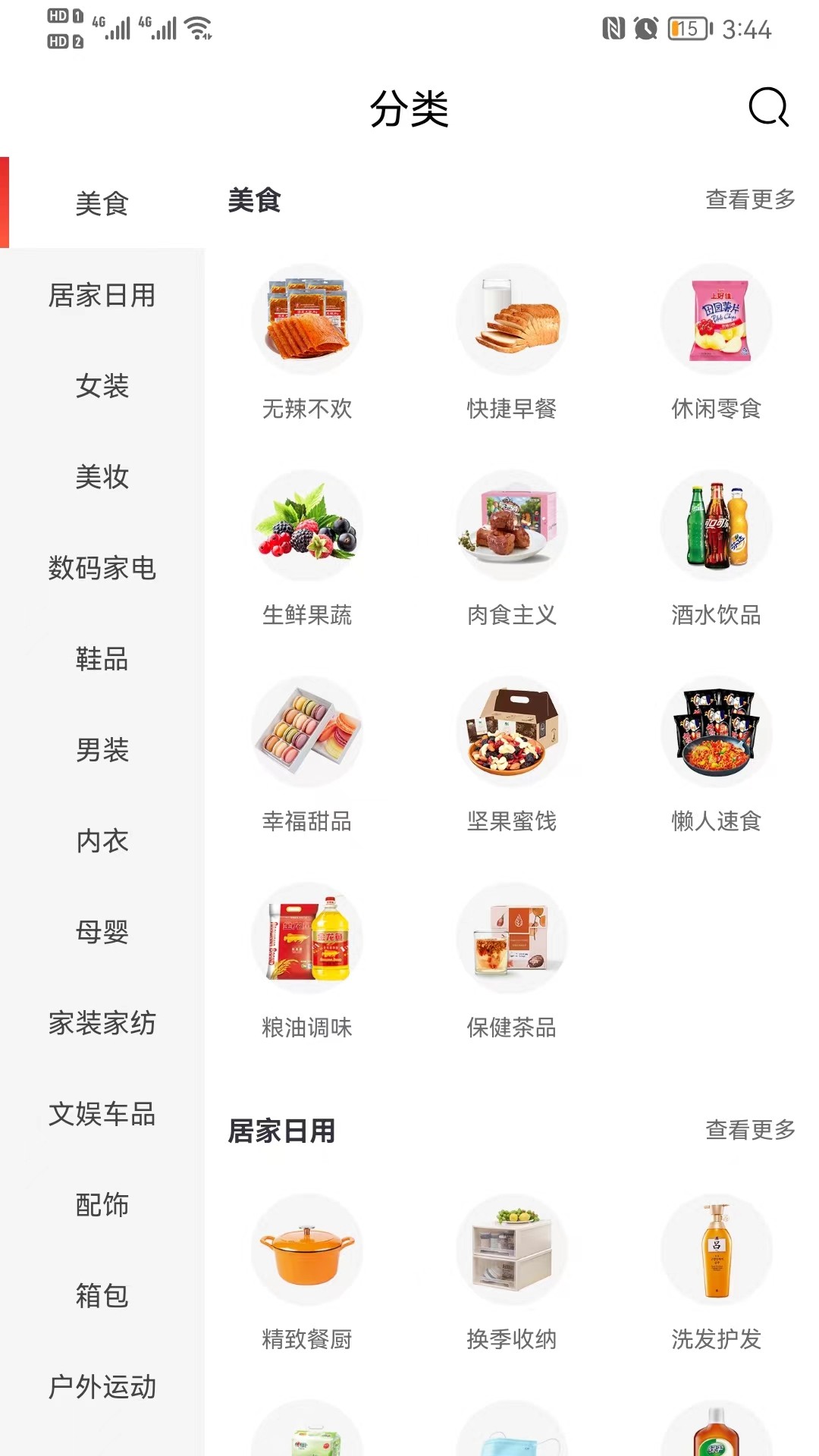The image size is (819, 1456).
Task: Switch to the 母婴 category tab
Action: [x=102, y=933]
